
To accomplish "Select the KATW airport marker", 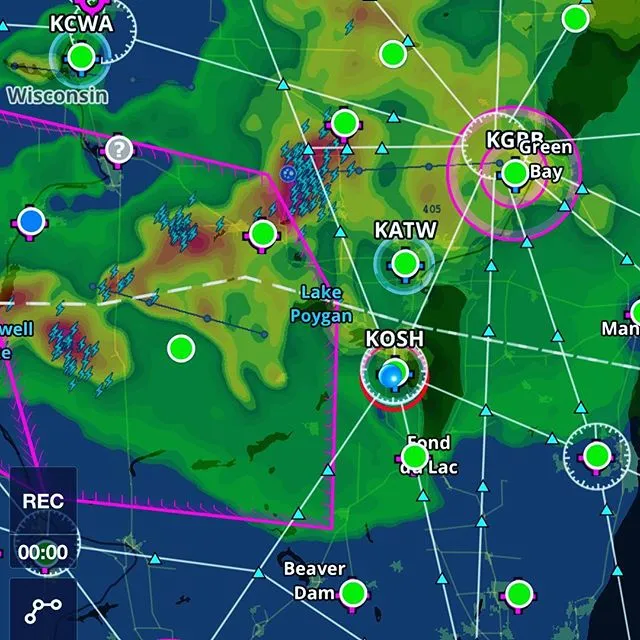I will click(404, 264).
